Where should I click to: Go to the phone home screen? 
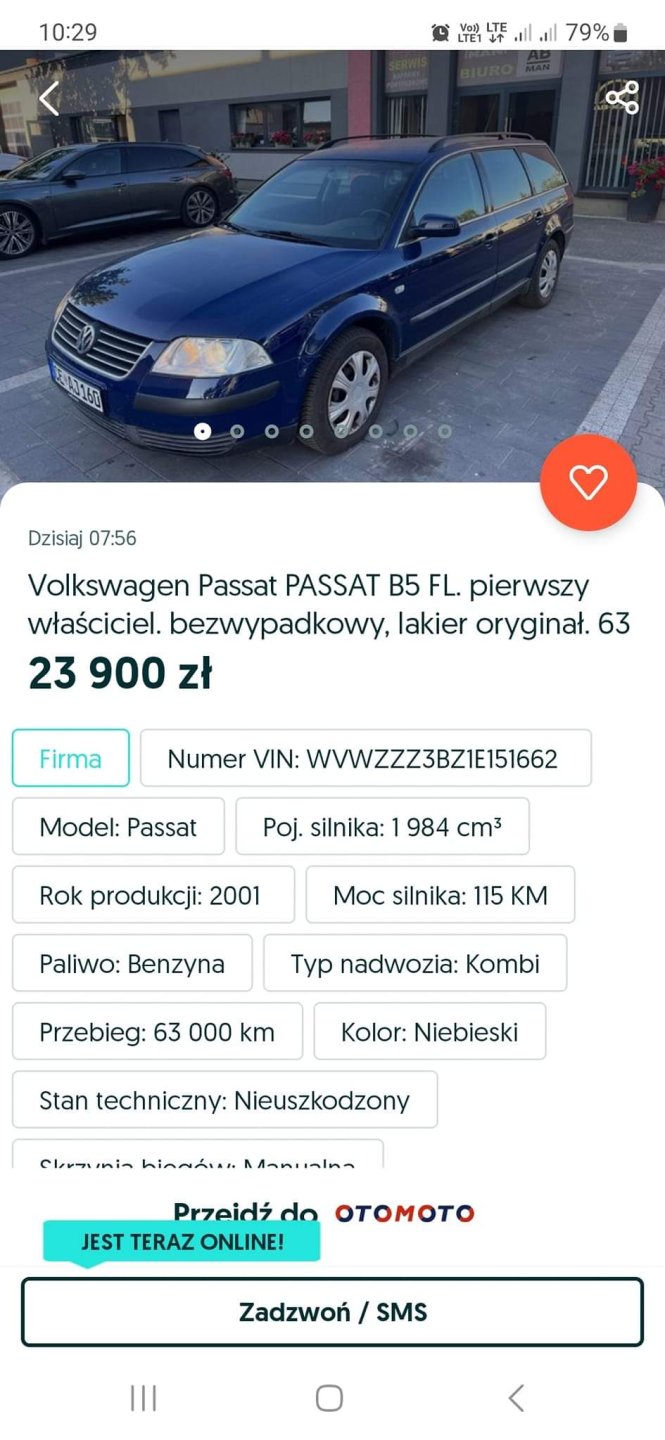pos(329,1398)
